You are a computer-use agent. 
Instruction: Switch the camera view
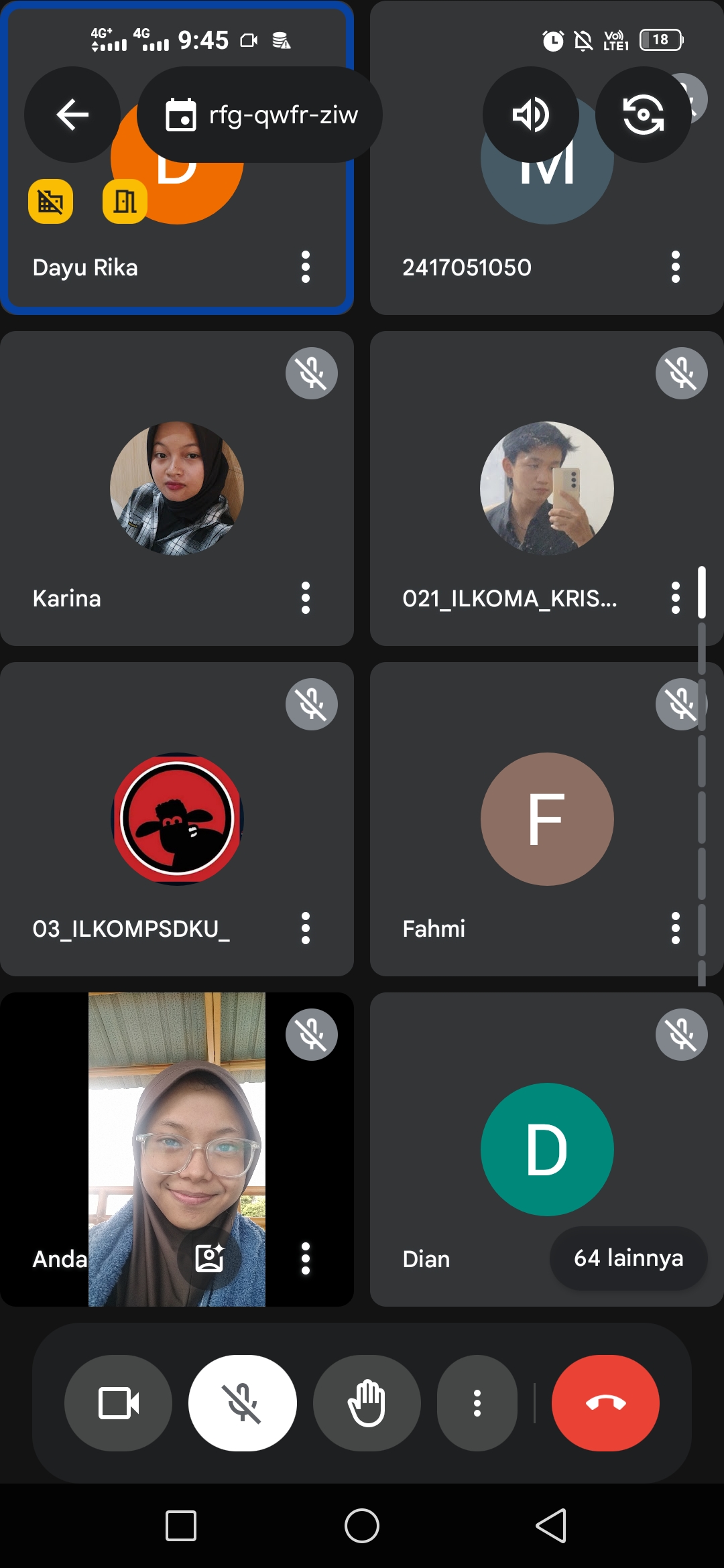[643, 115]
